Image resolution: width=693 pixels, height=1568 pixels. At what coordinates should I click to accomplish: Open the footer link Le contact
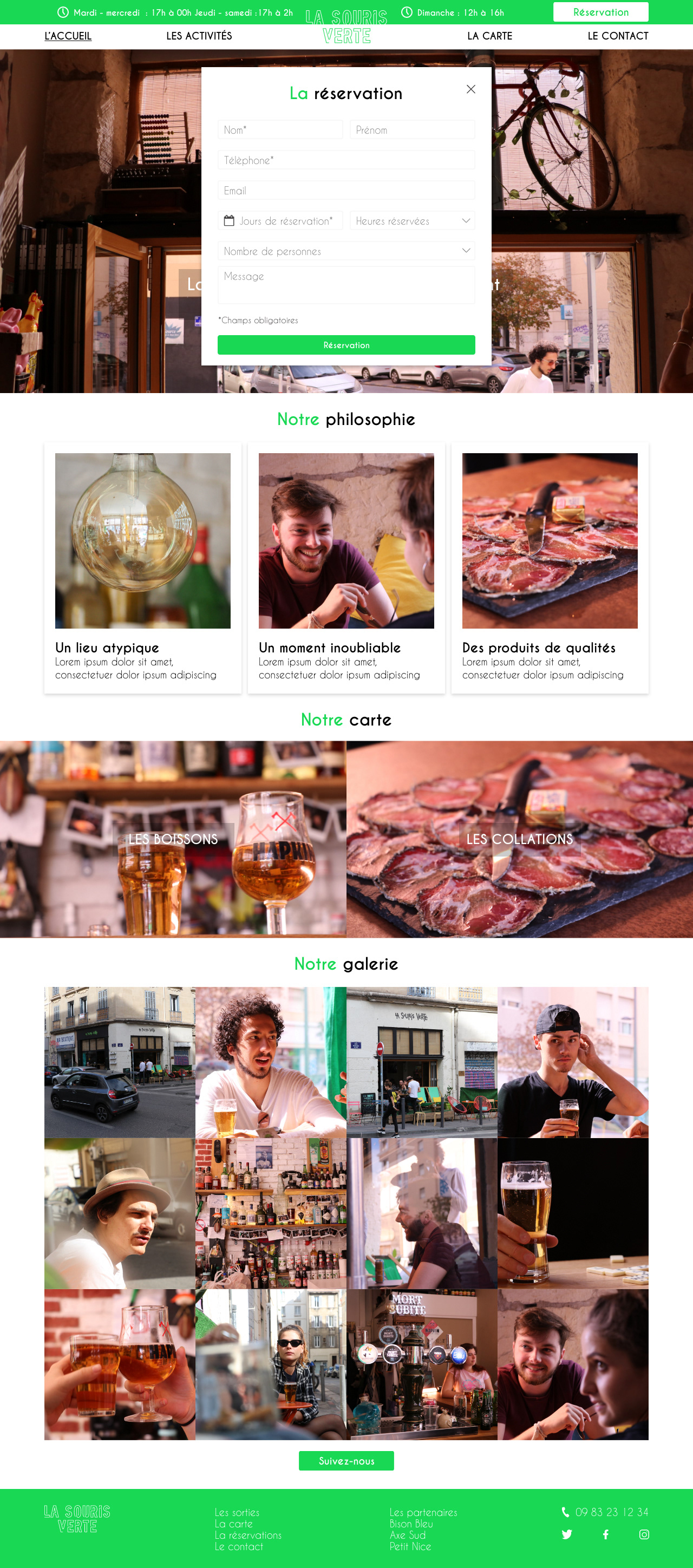(239, 1547)
